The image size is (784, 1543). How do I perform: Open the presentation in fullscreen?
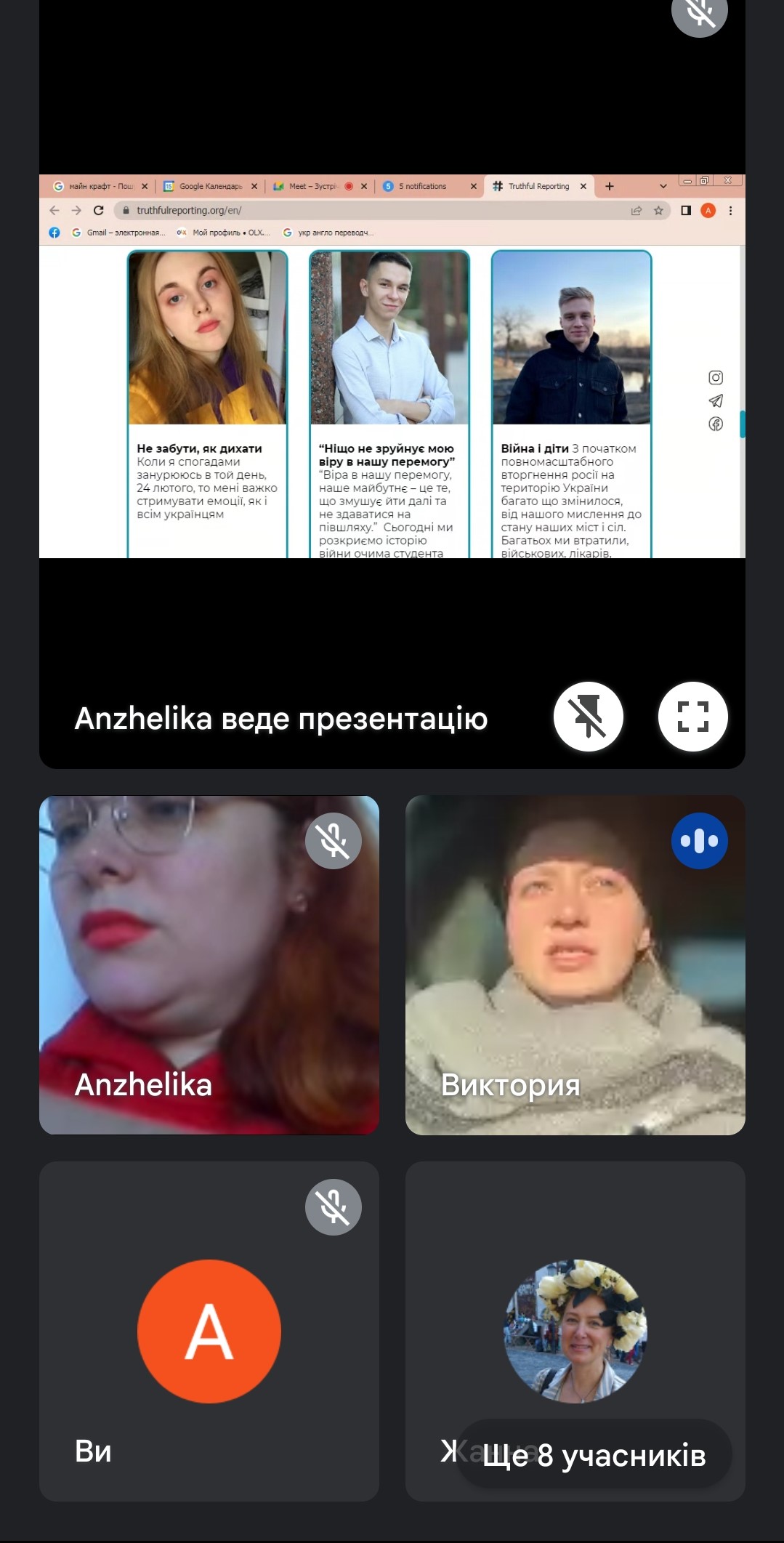click(692, 717)
